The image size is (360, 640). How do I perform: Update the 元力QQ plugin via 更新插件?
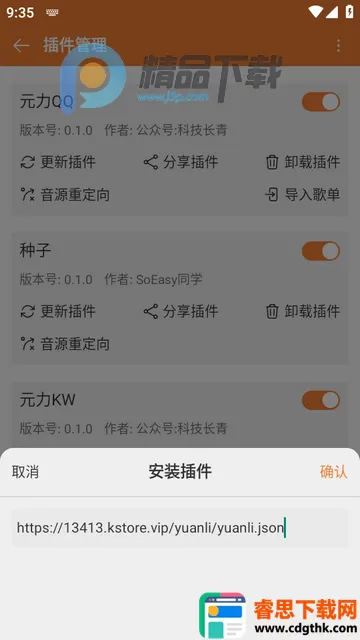58,162
